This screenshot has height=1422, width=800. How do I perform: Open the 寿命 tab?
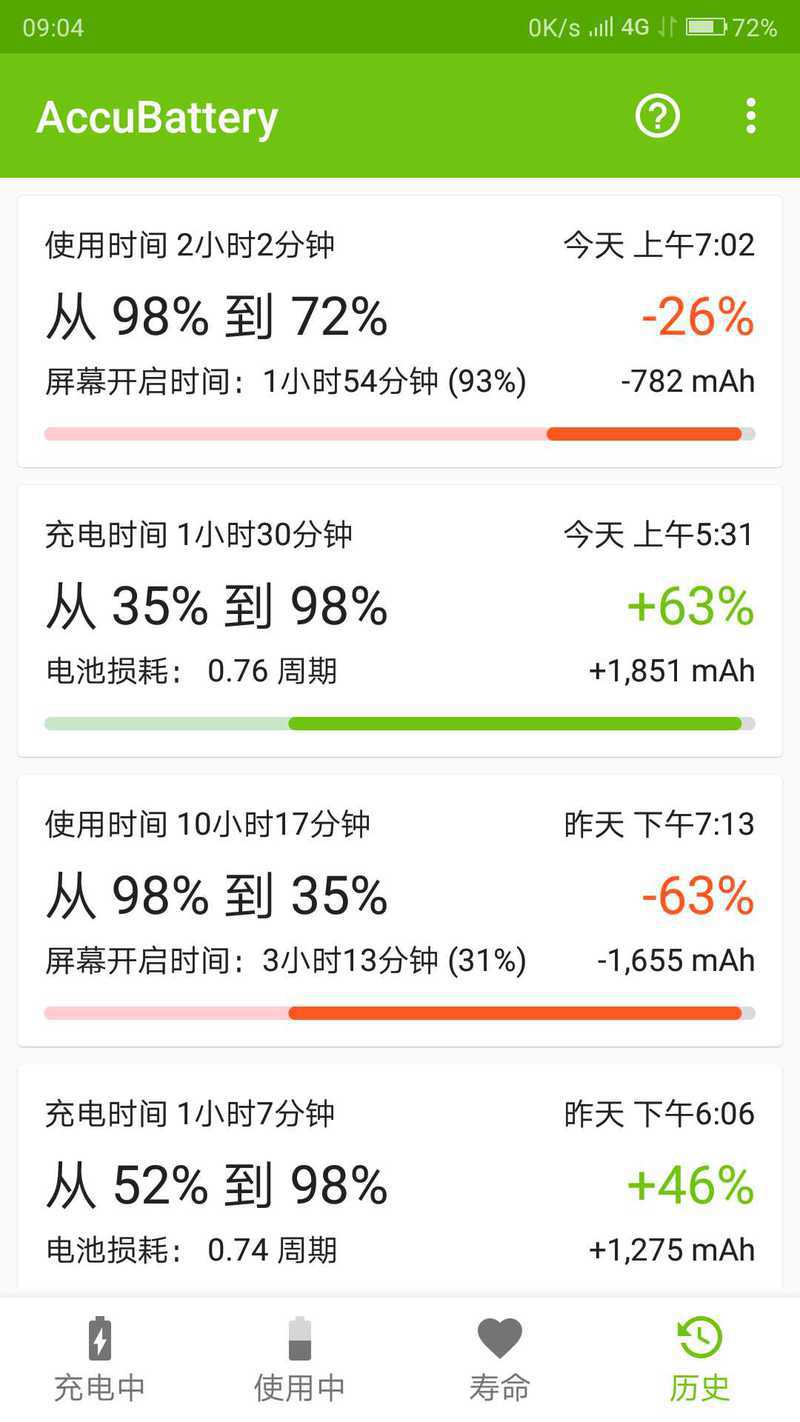pyautogui.click(x=499, y=1360)
